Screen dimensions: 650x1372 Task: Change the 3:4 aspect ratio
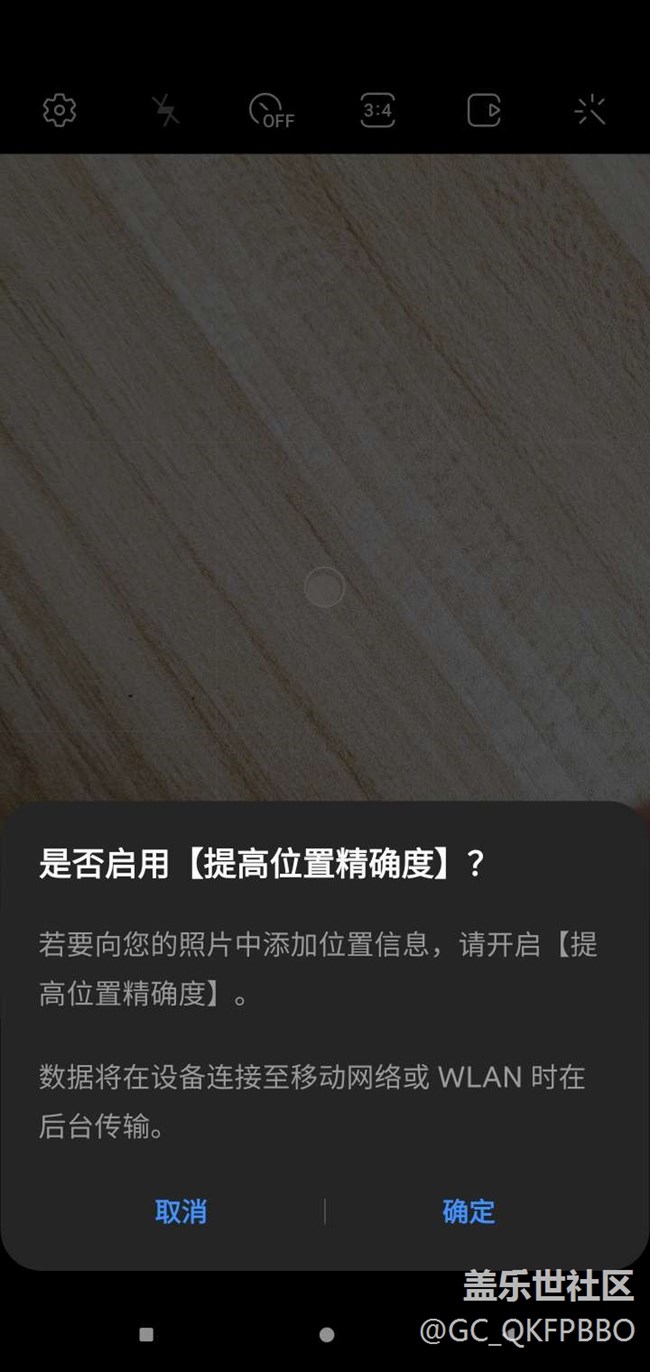[x=377, y=110]
